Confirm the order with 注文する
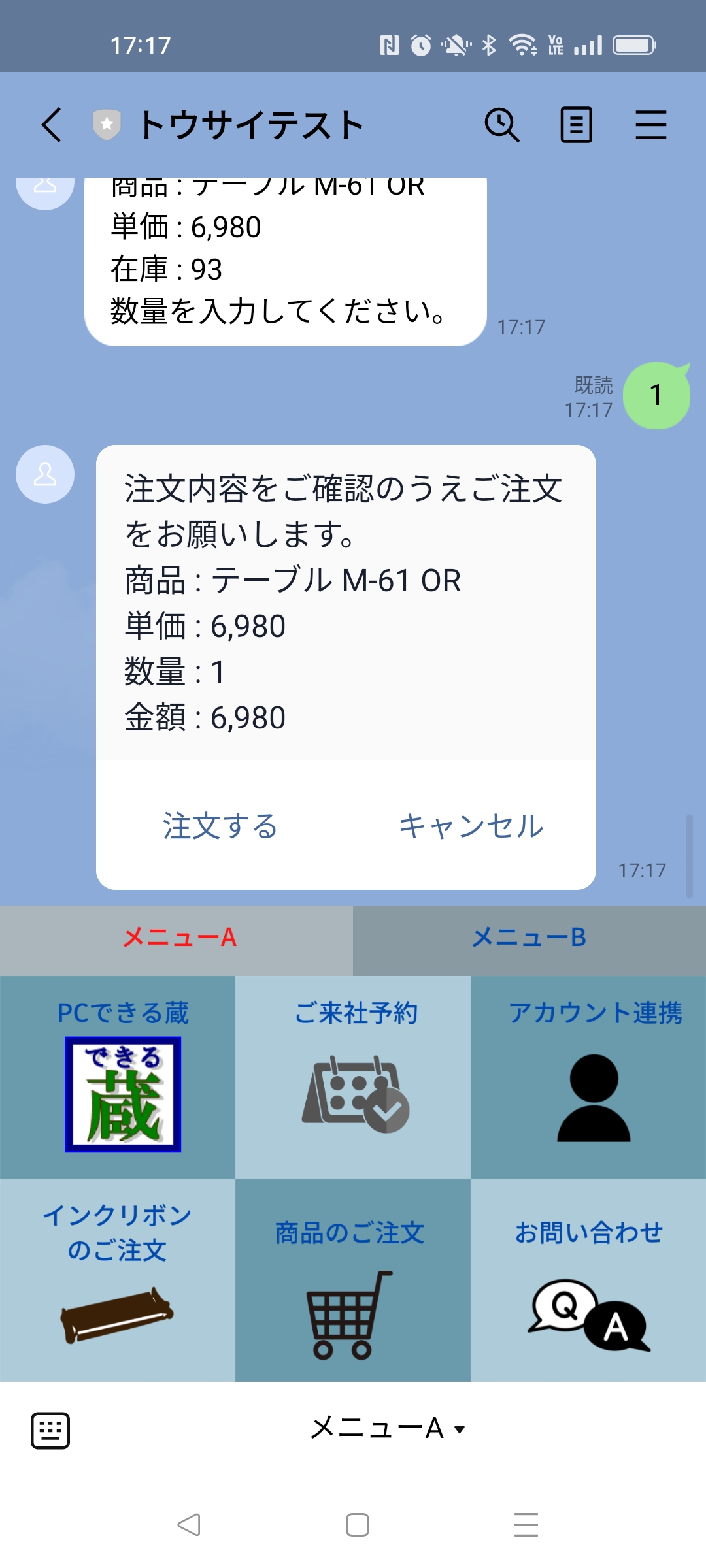 click(x=220, y=826)
